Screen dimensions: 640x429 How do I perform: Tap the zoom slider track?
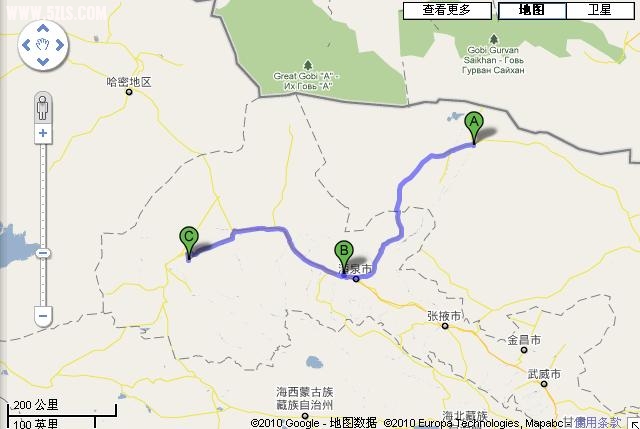pyautogui.click(x=43, y=200)
